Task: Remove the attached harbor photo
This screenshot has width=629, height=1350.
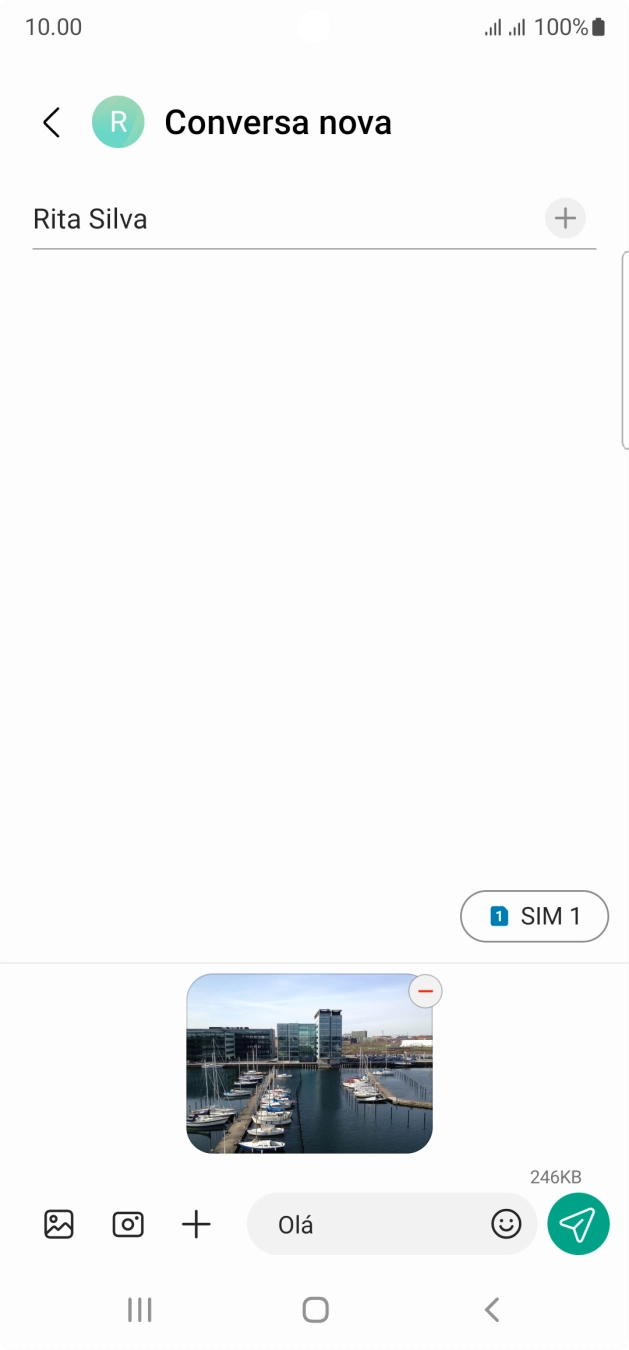Action: click(x=425, y=991)
